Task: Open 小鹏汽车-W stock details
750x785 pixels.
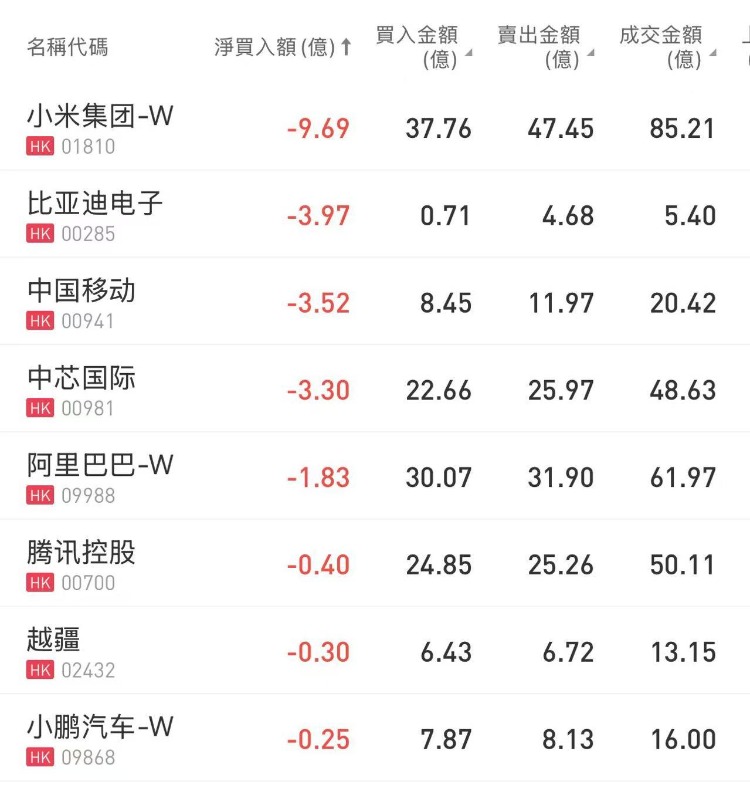Action: click(x=100, y=738)
